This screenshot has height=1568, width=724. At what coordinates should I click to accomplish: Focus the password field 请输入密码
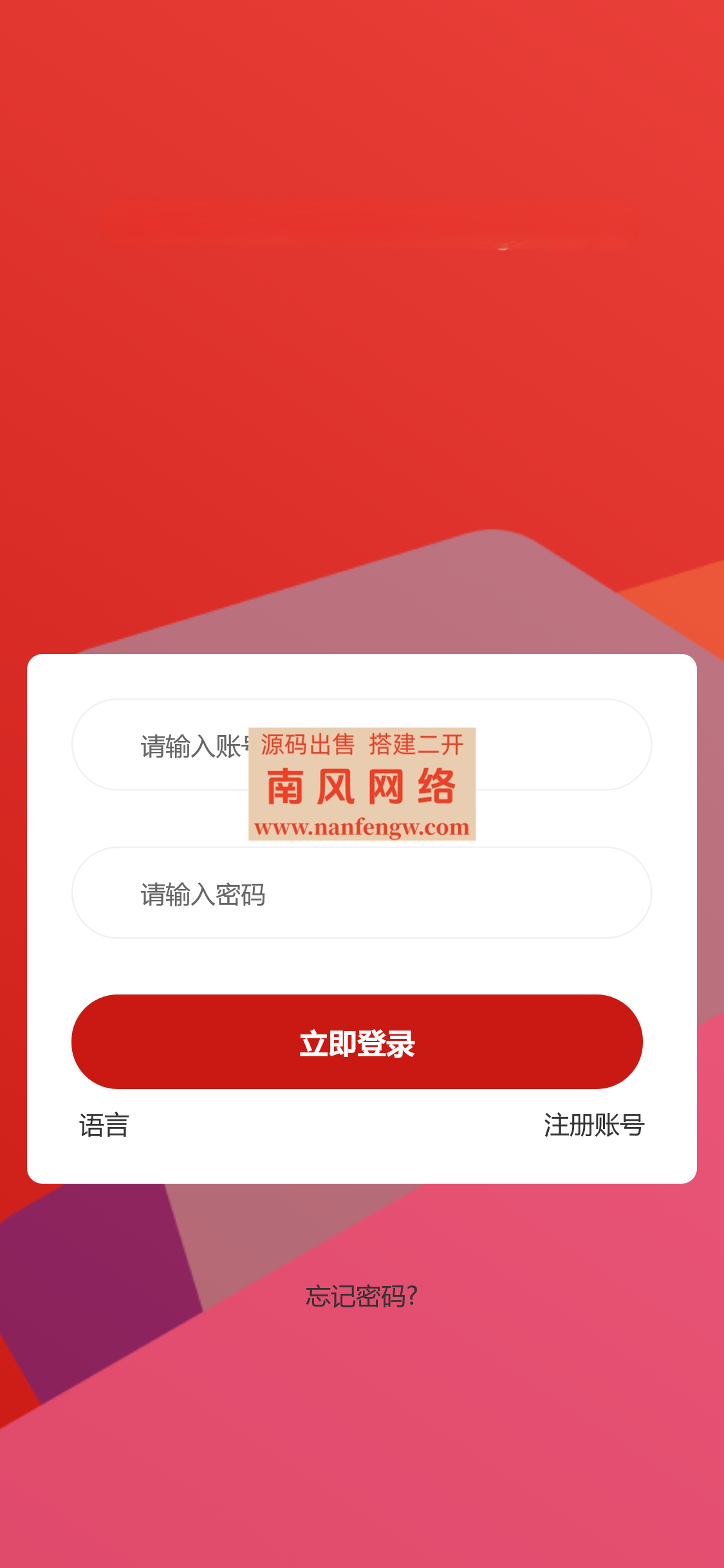[361, 893]
